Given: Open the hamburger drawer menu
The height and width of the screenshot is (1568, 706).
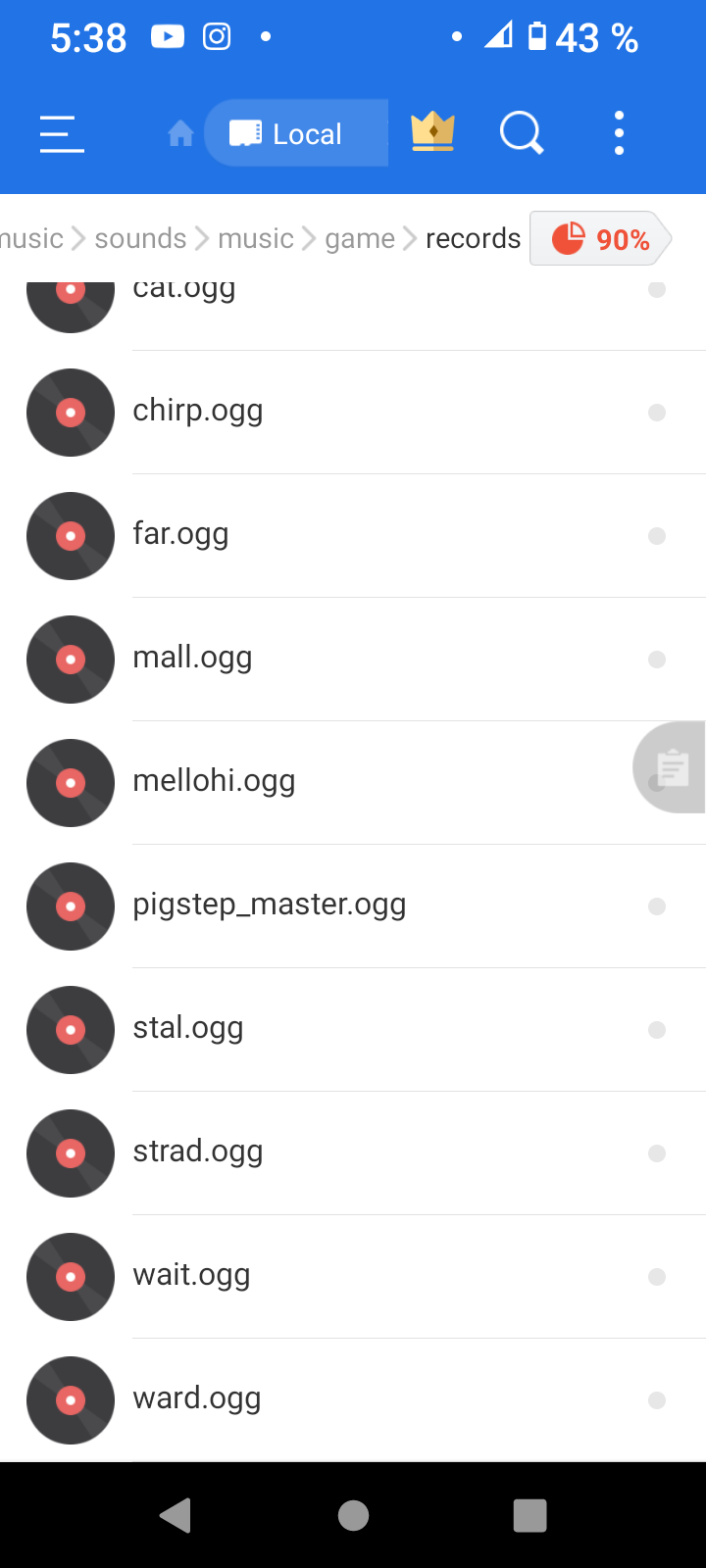Looking at the screenshot, I should [x=62, y=133].
